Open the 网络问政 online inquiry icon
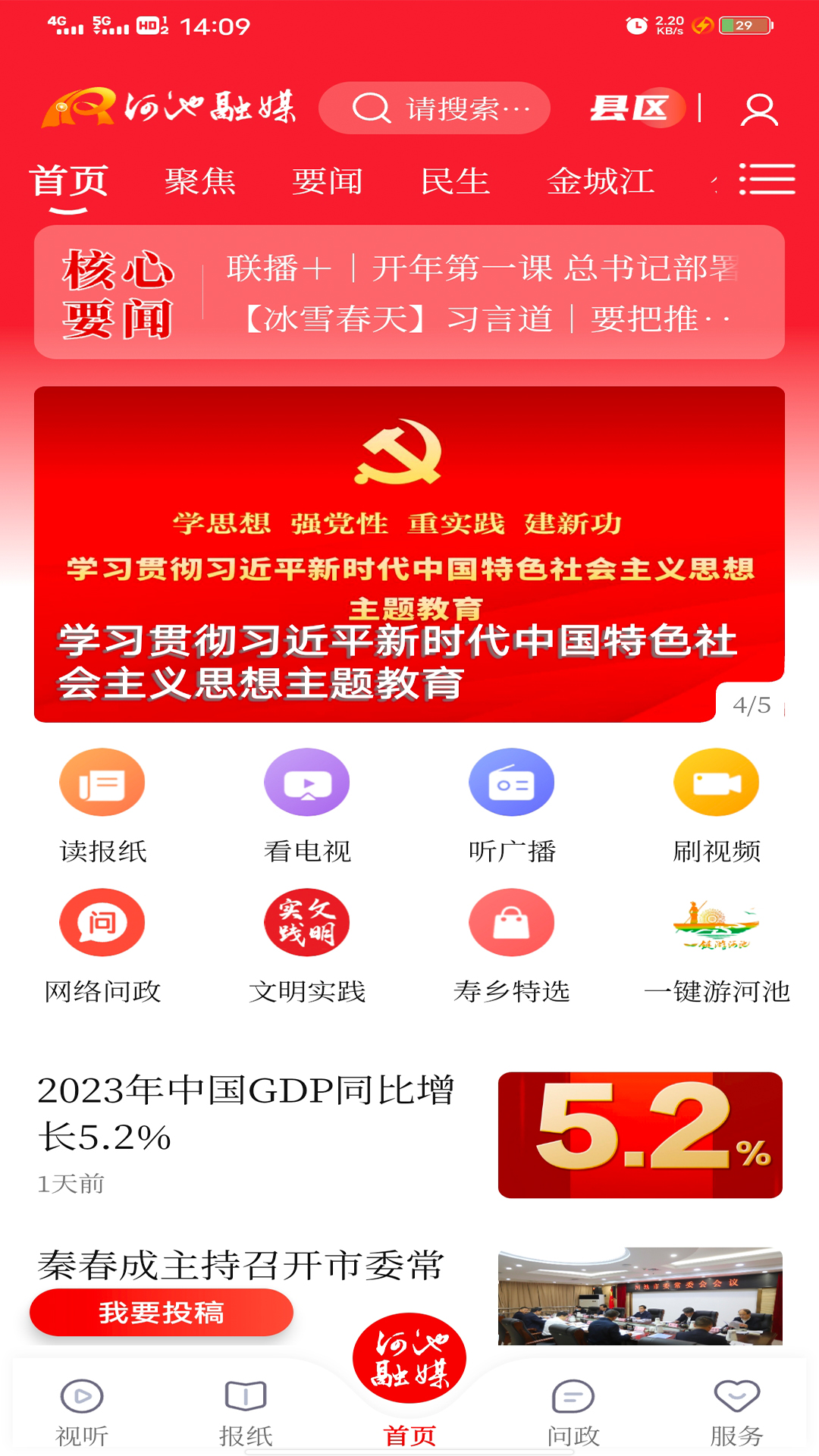Screen dimensions: 819x1456 pyautogui.click(x=102, y=922)
